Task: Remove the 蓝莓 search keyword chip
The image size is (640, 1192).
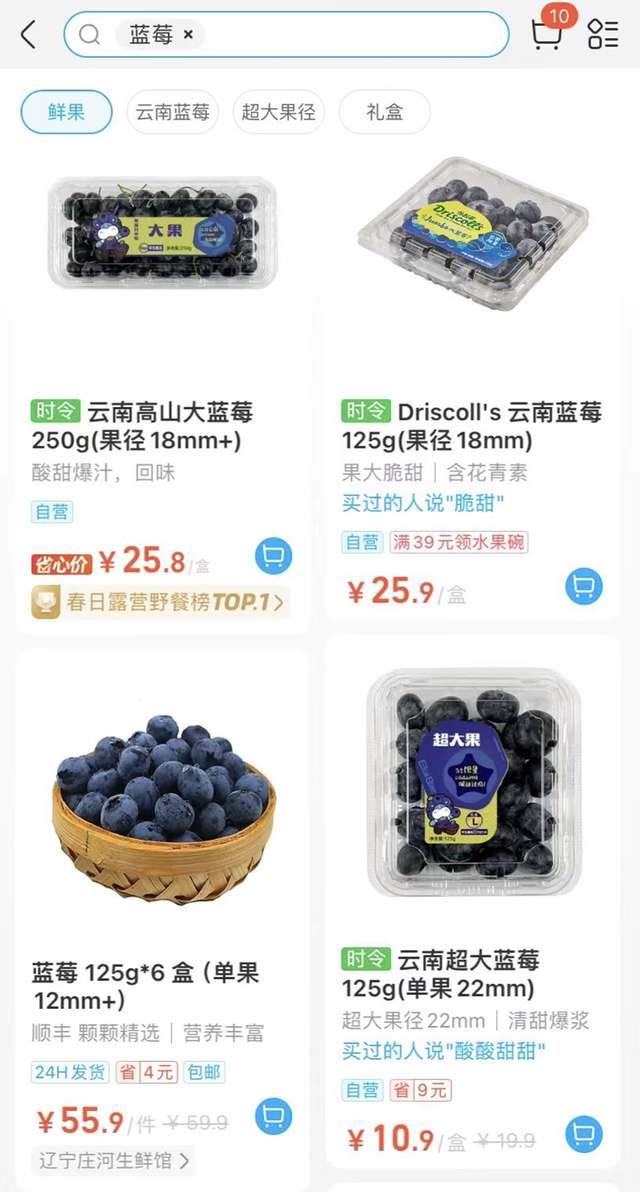Action: click(188, 35)
